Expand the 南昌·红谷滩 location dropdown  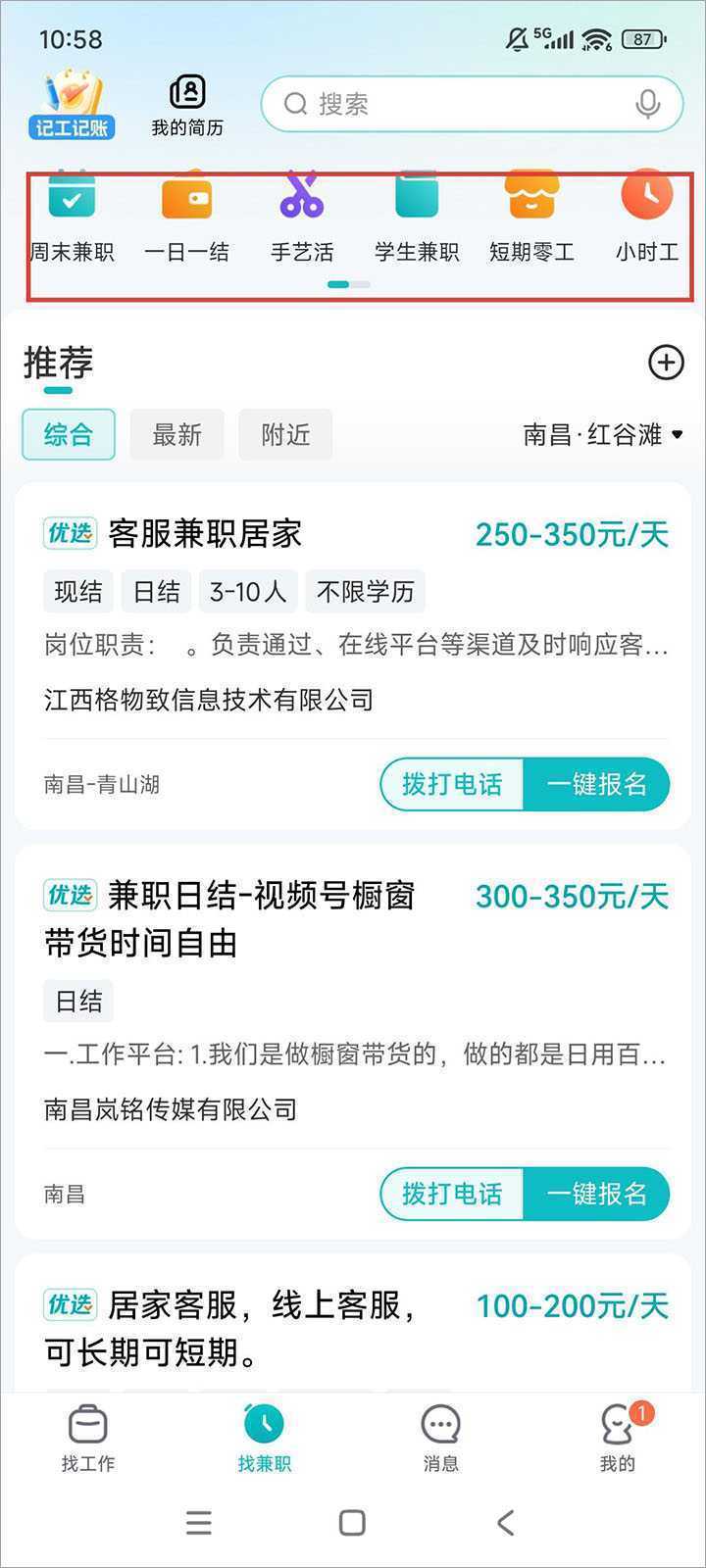[x=603, y=434]
